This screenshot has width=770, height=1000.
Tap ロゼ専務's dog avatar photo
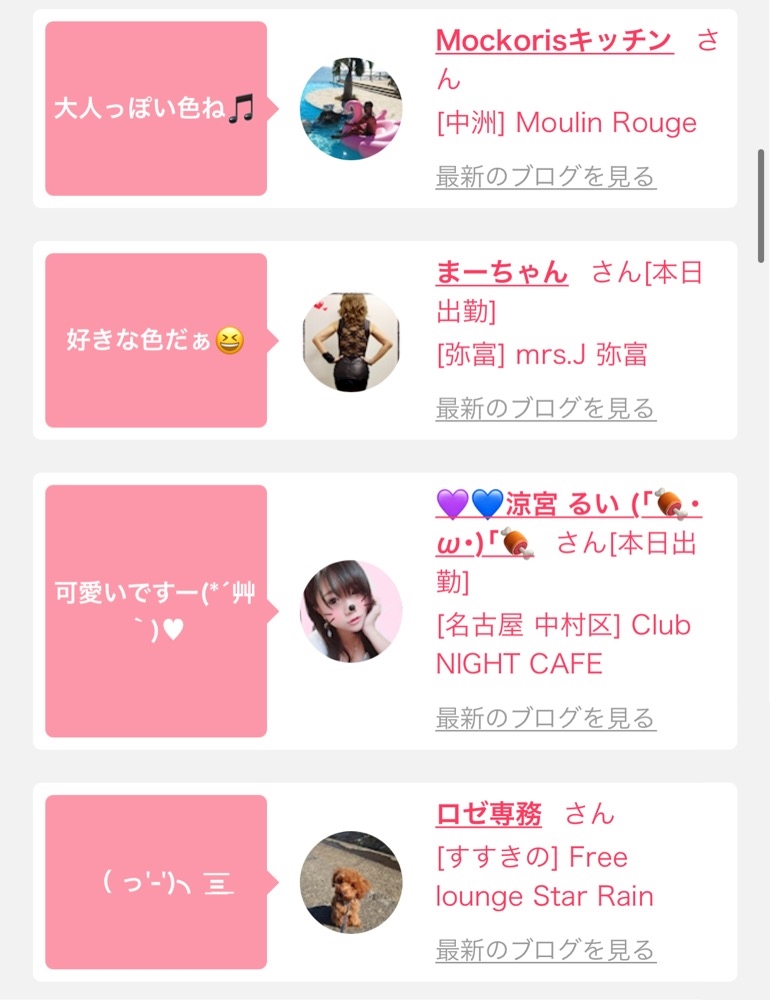351,882
